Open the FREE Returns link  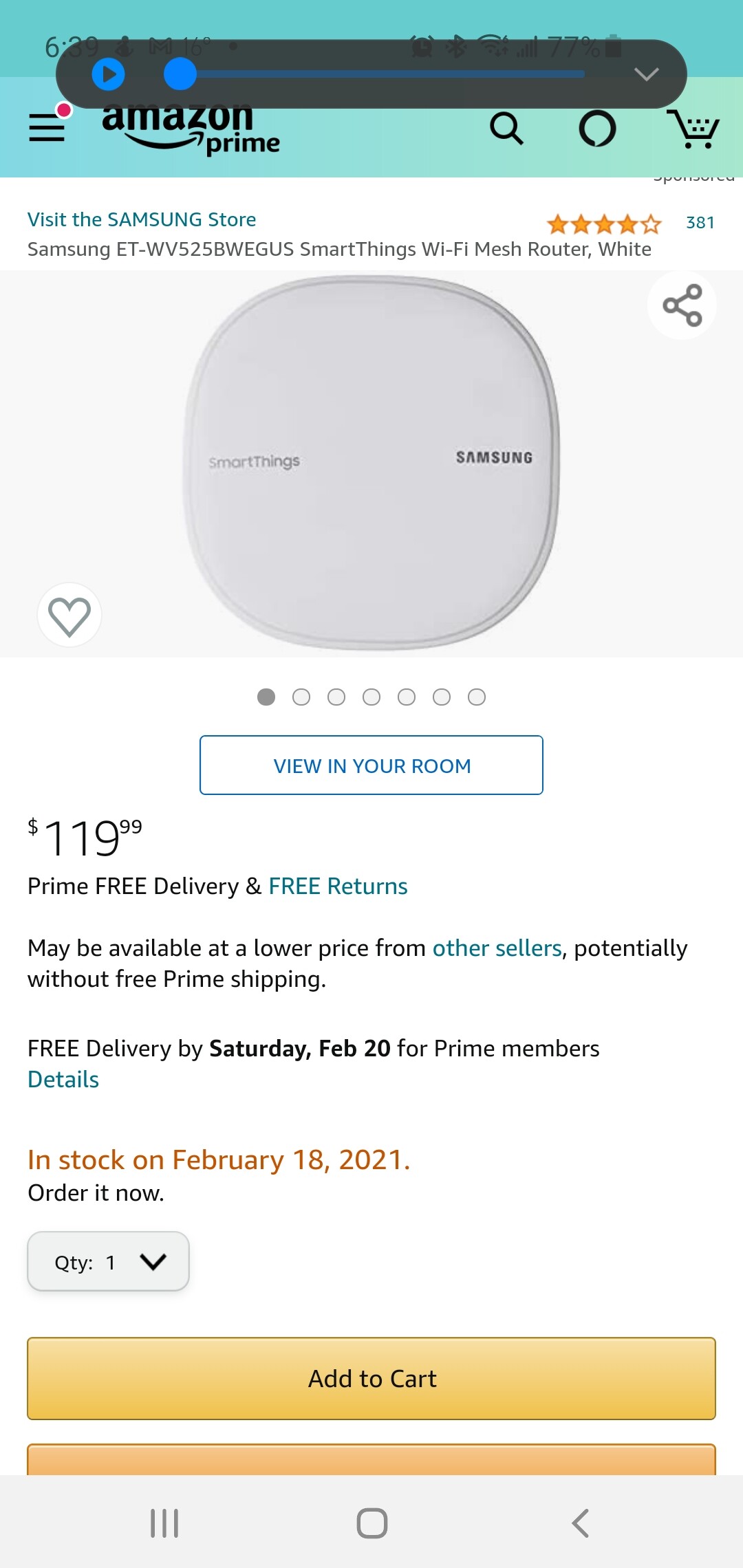pos(338,886)
